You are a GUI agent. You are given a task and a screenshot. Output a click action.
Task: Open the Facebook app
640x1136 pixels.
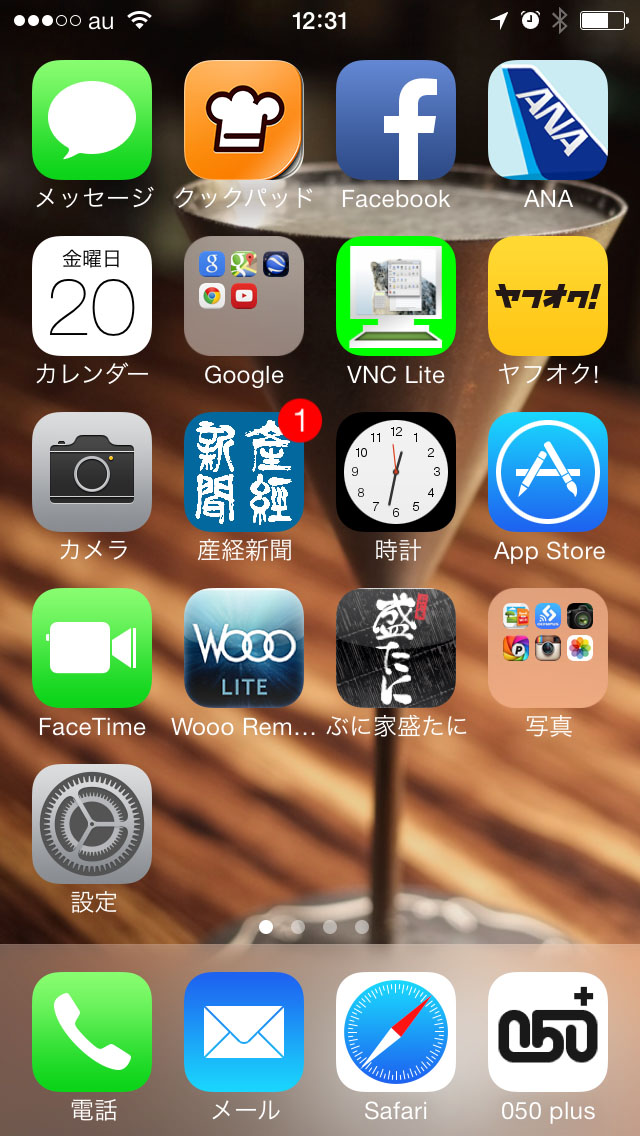coord(396,120)
